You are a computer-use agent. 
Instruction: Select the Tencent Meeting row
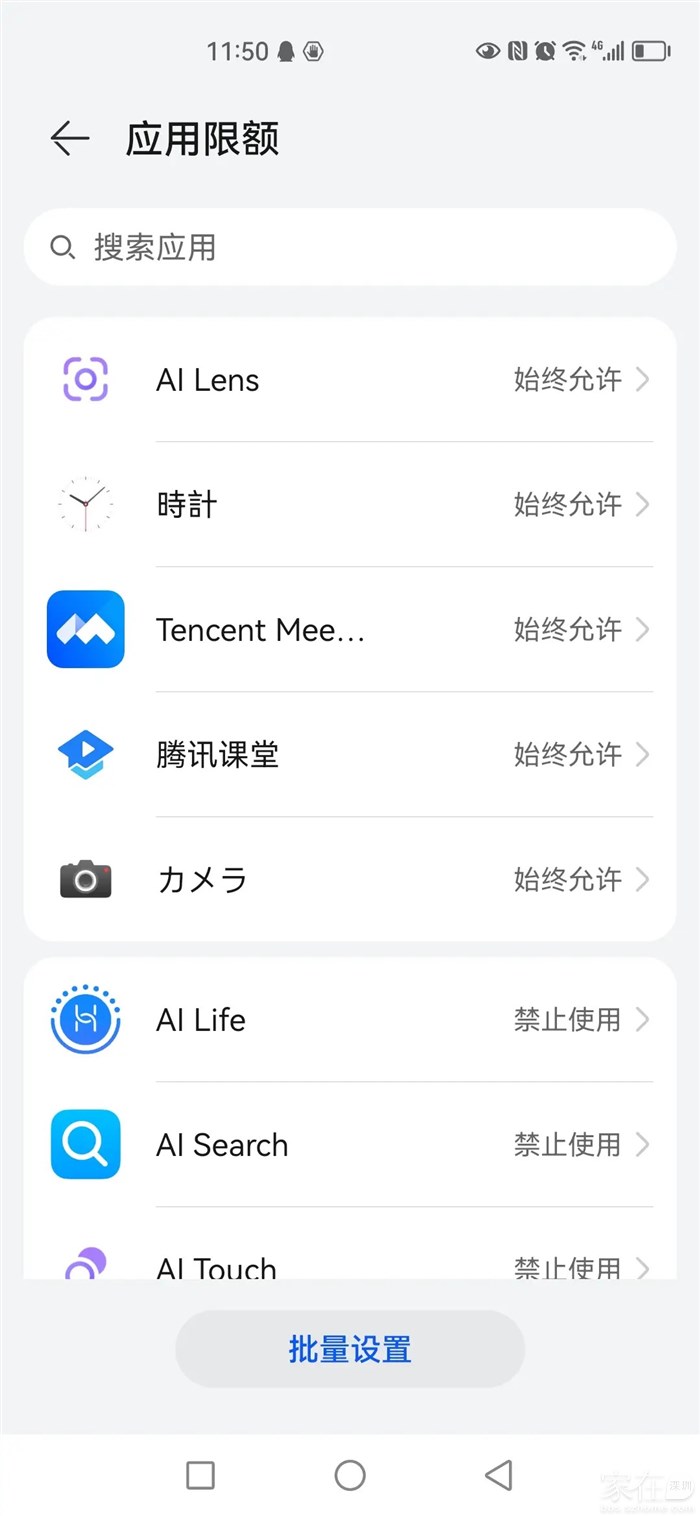350,630
